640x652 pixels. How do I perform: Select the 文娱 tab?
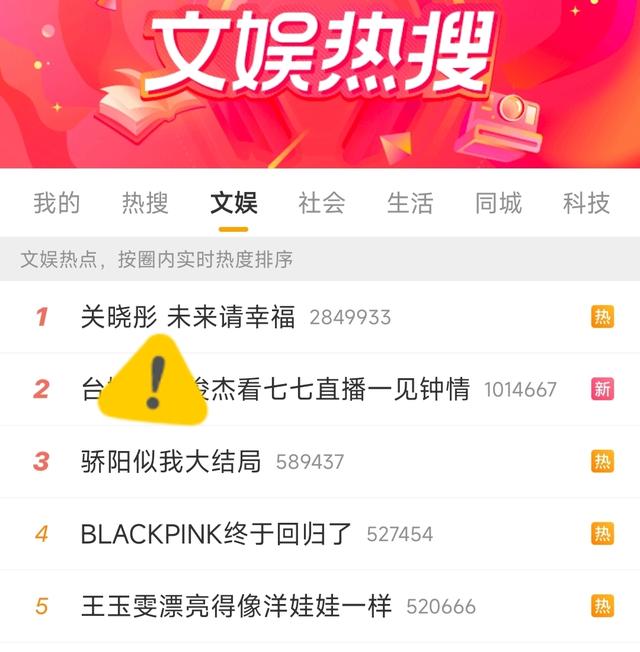pyautogui.click(x=233, y=204)
